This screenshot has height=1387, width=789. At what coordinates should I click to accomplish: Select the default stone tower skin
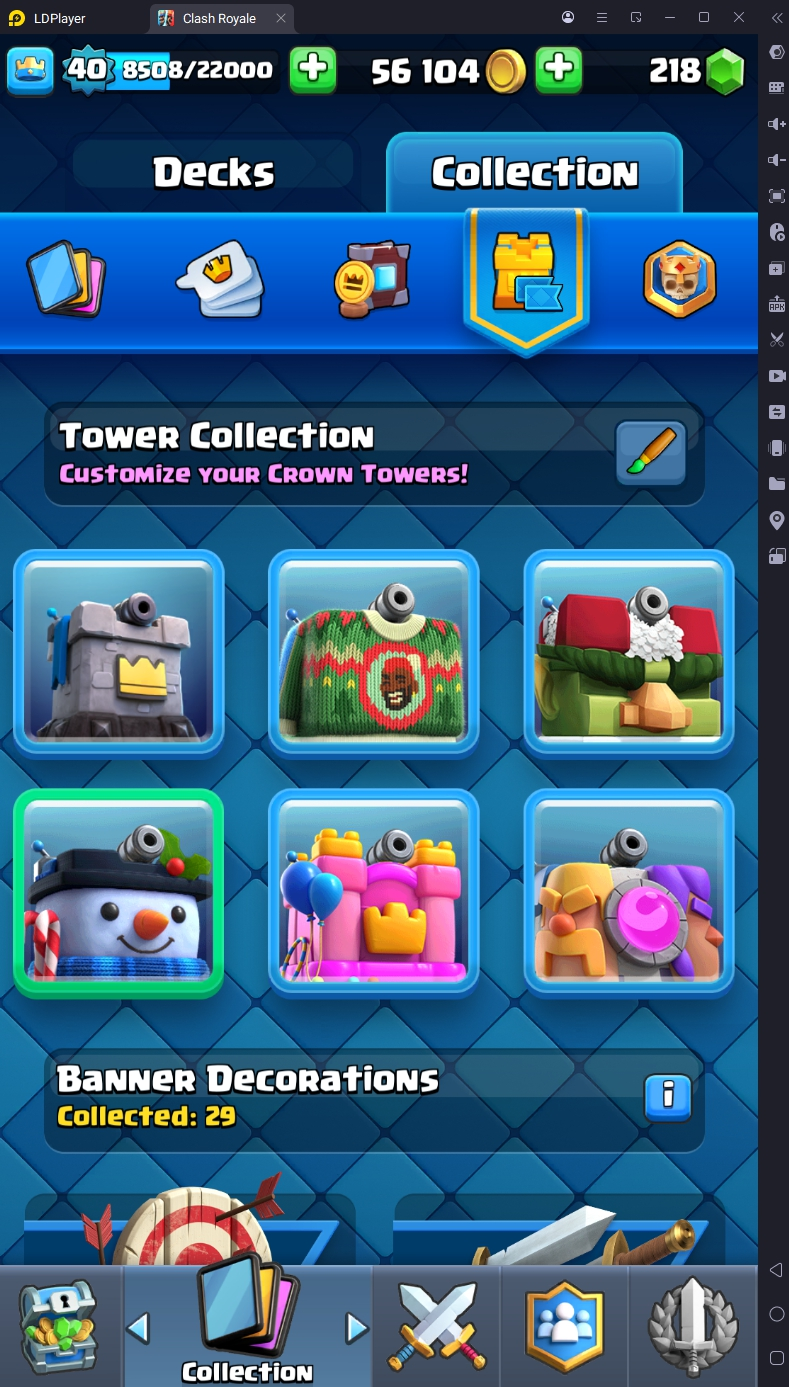(x=118, y=652)
